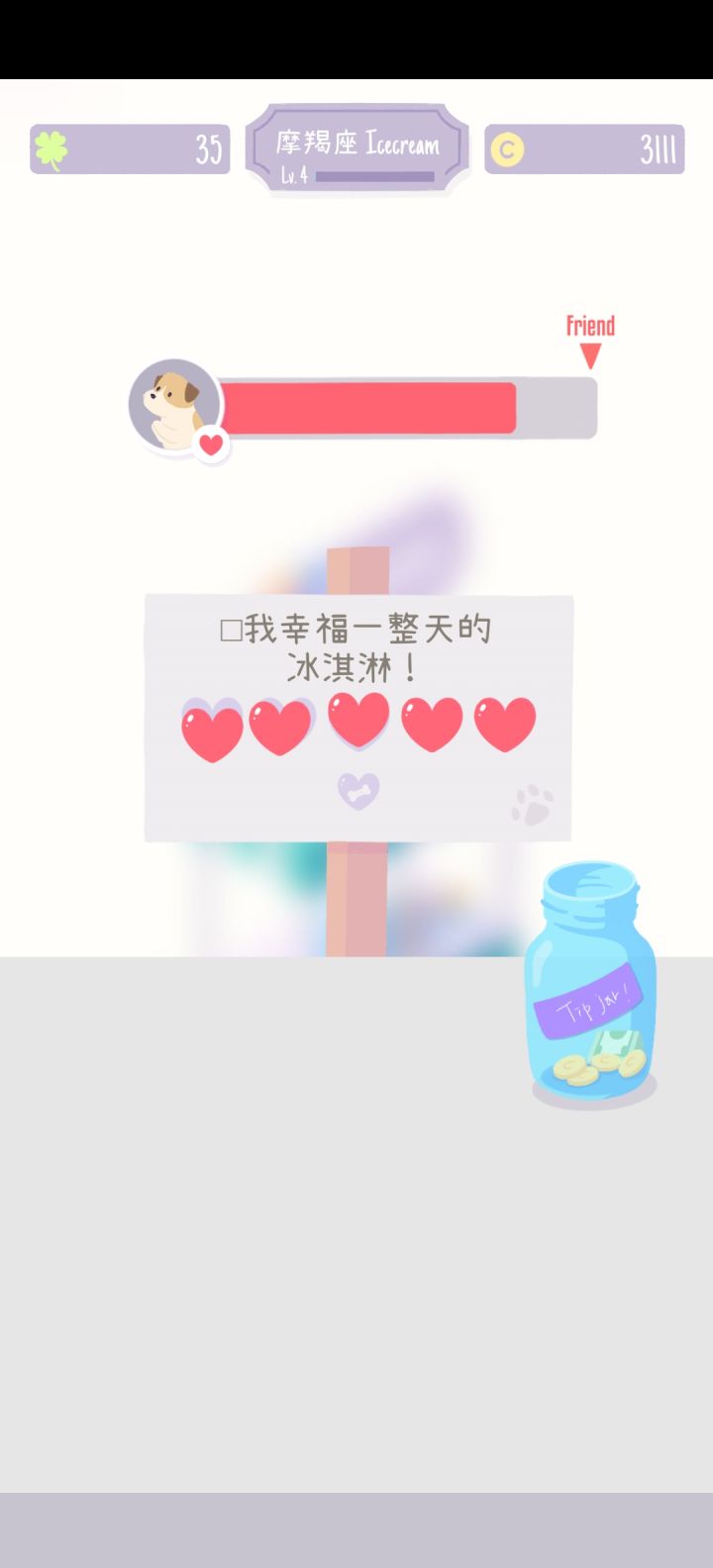Toggle the last red heart rating

tap(503, 723)
